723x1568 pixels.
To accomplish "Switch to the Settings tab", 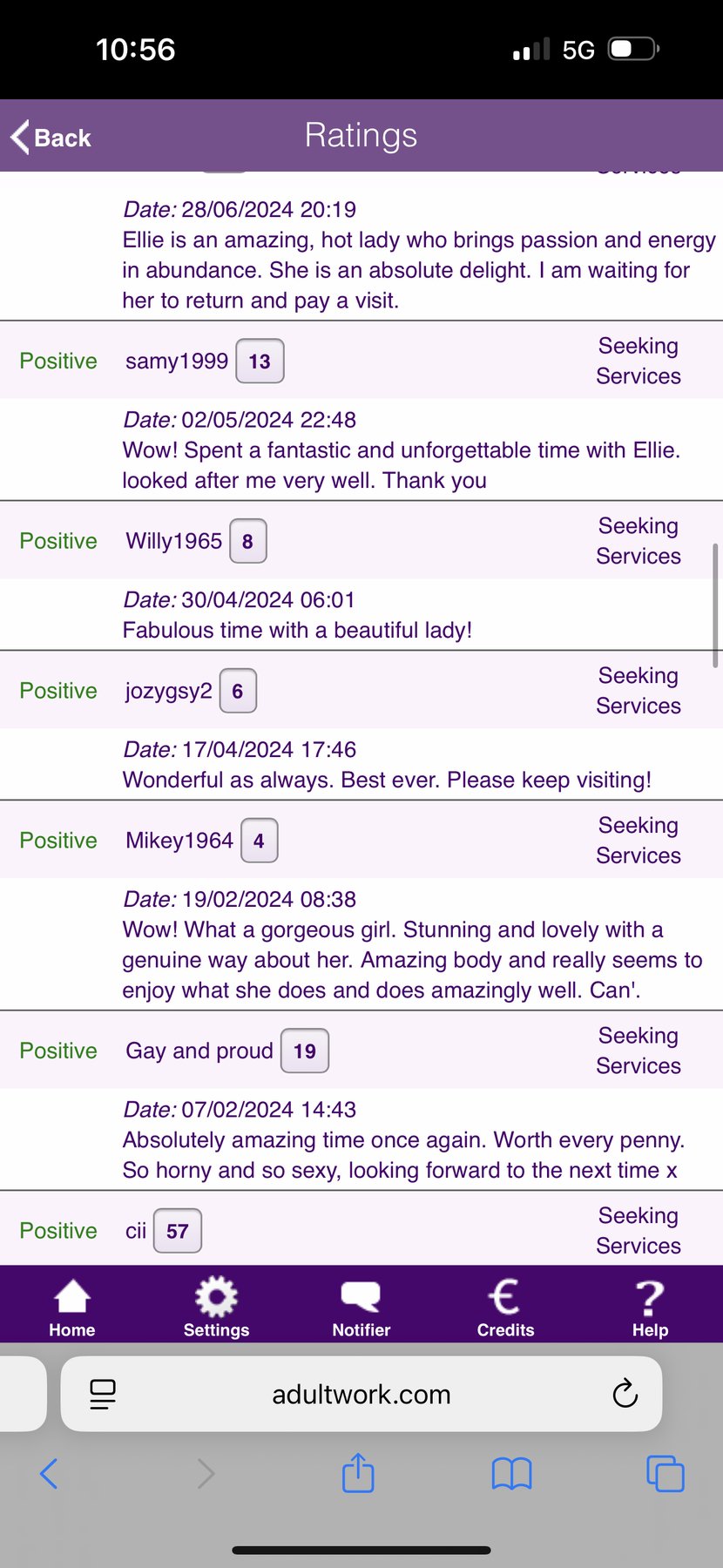I will pos(216,1307).
